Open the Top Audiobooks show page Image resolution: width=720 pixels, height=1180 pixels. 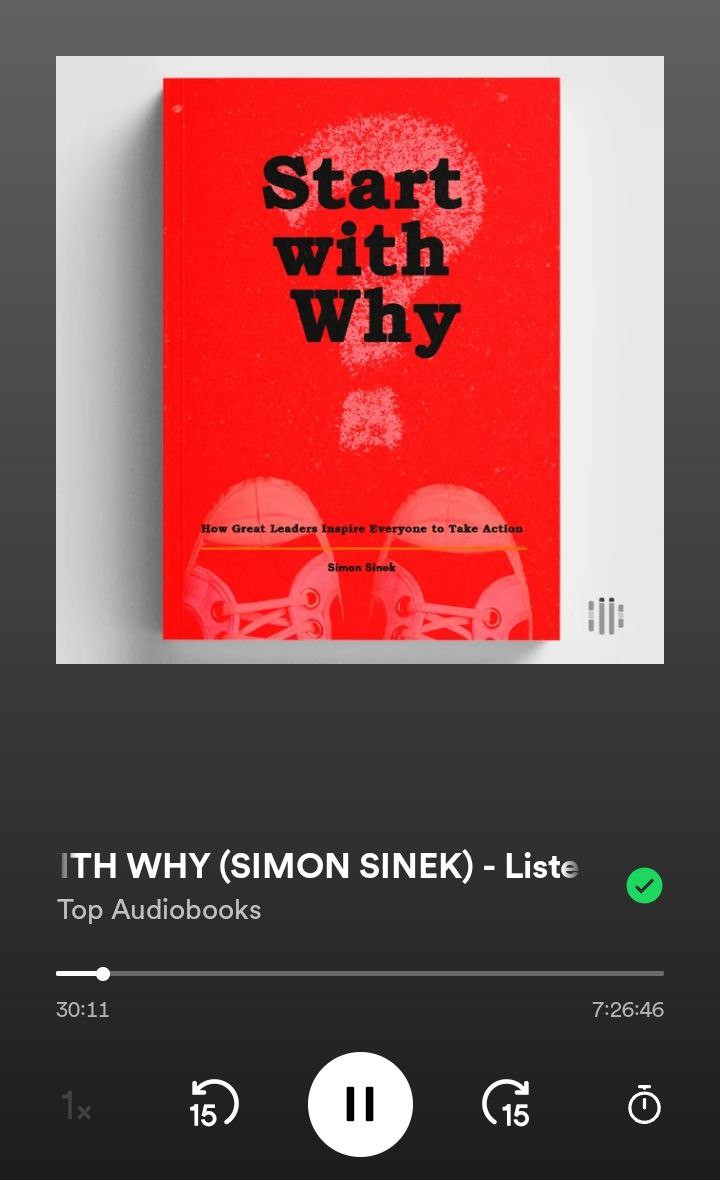point(159,910)
